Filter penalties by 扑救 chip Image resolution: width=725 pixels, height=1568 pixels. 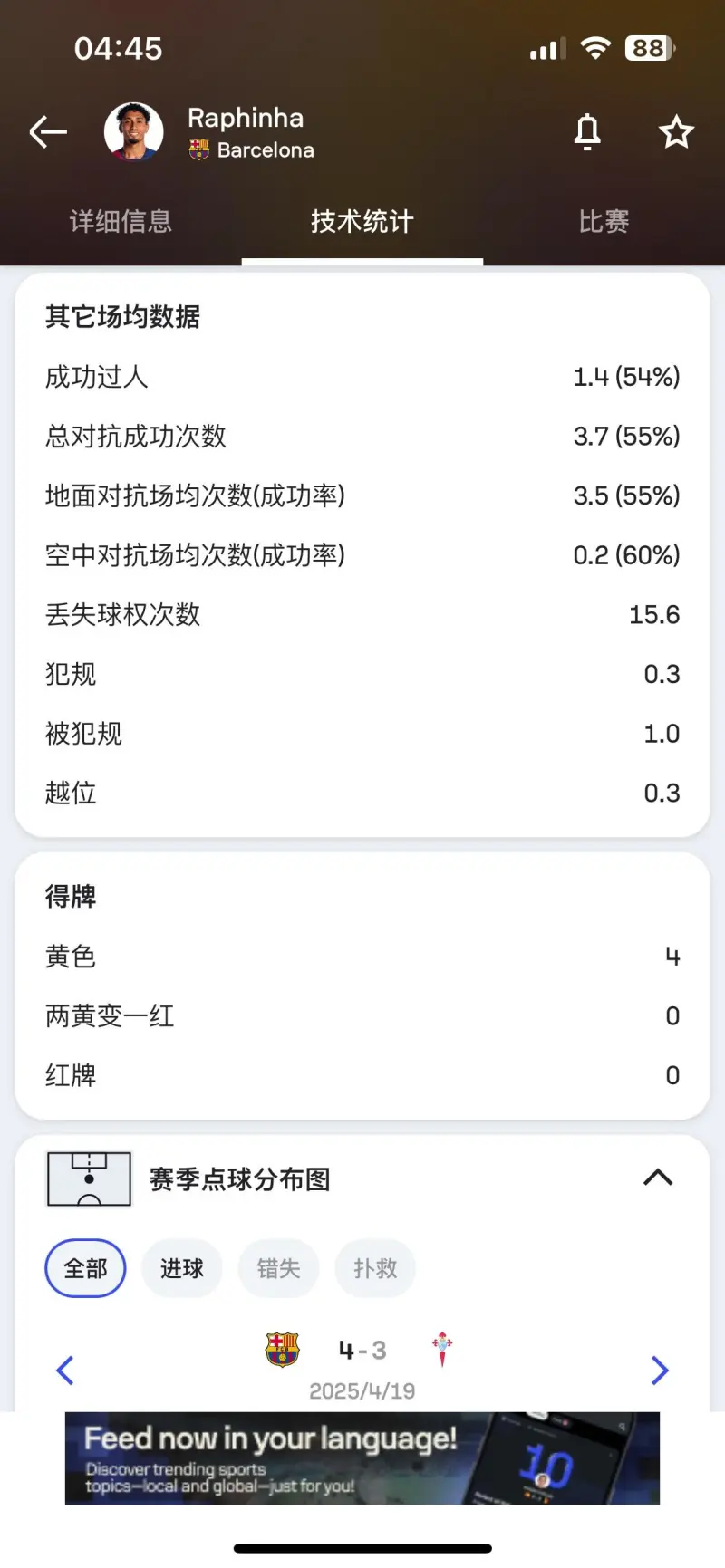tap(375, 1268)
